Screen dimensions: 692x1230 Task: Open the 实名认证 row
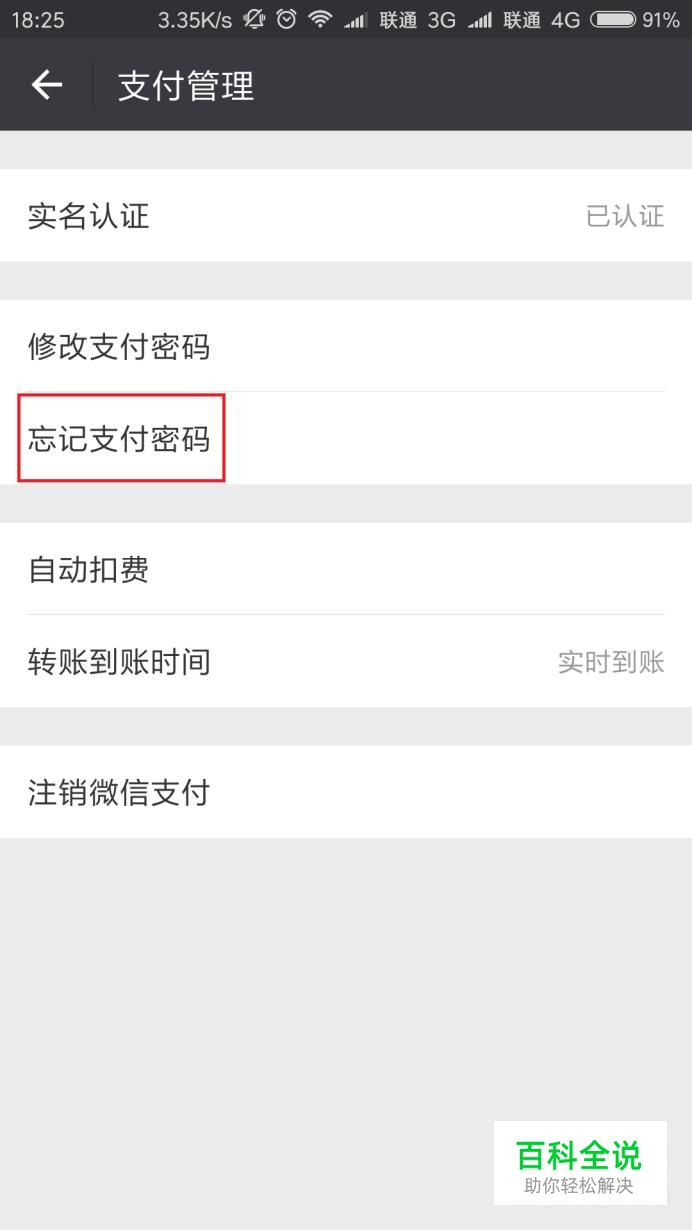point(346,215)
